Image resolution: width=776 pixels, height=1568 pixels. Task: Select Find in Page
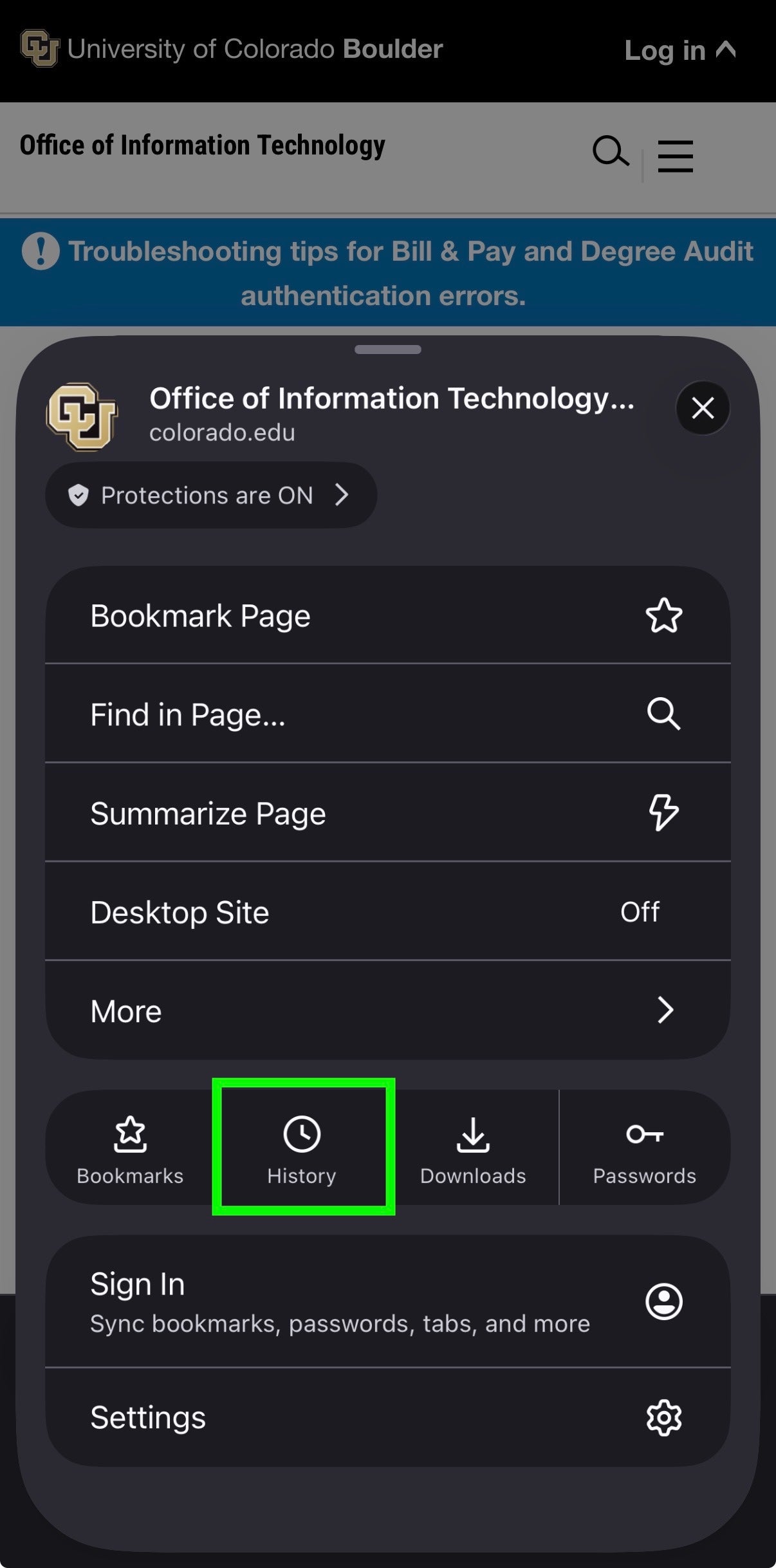pos(388,713)
